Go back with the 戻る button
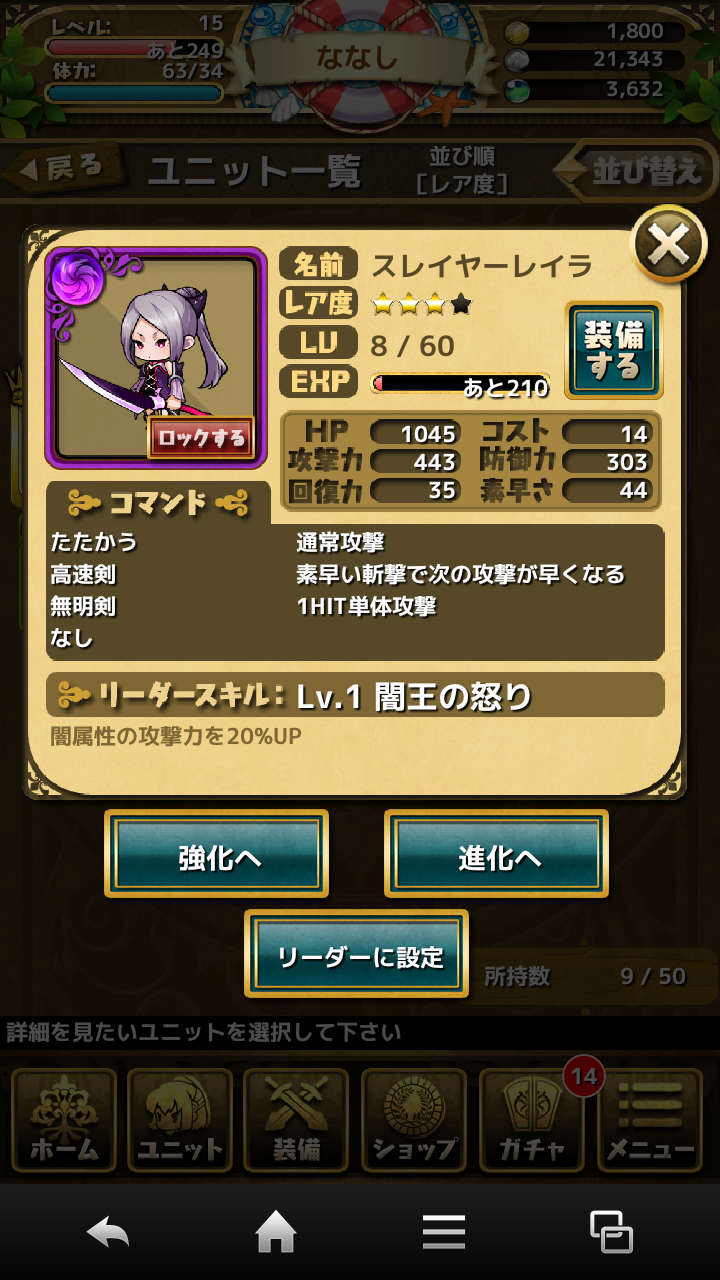Image resolution: width=720 pixels, height=1280 pixels. 60,168
